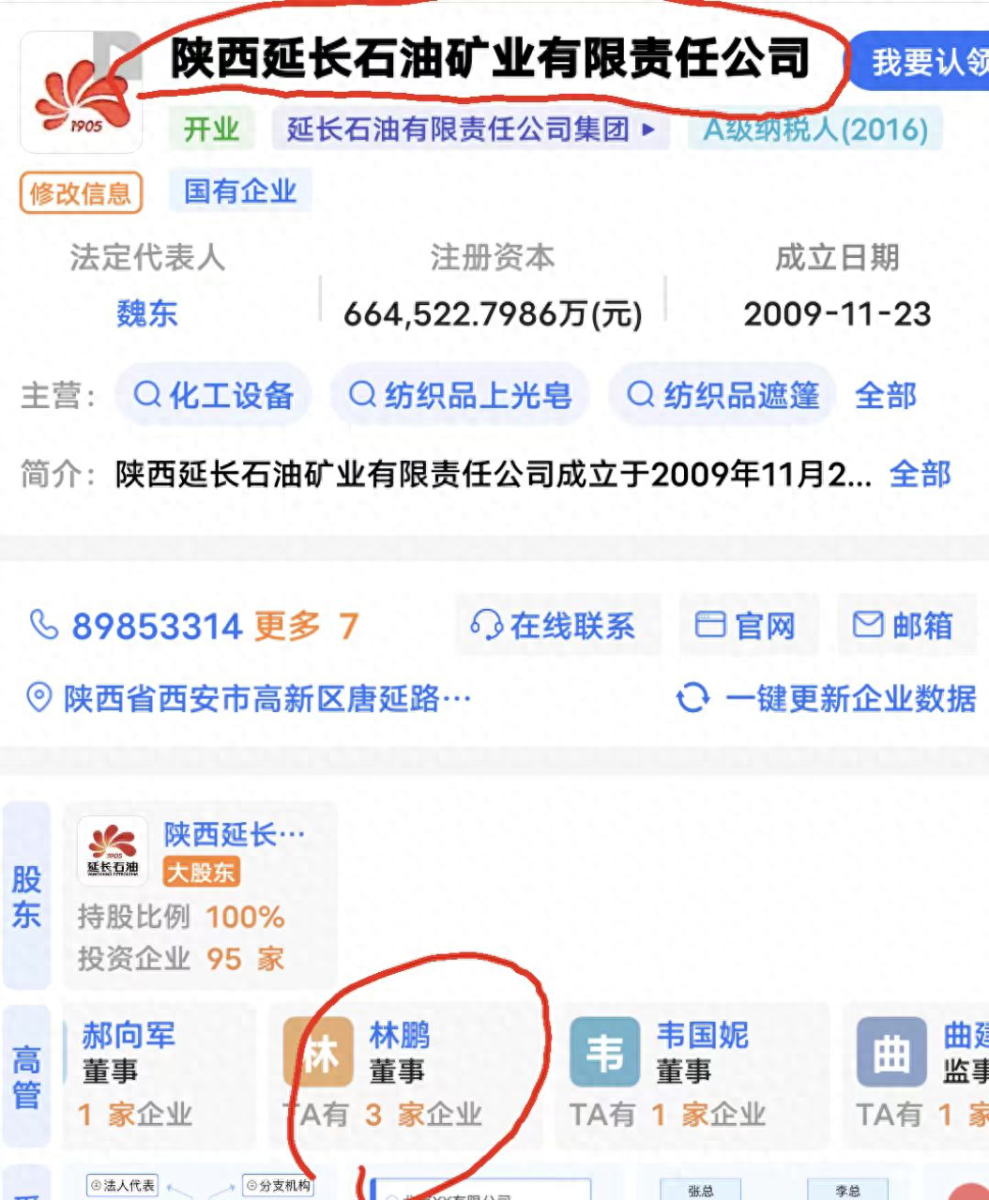Open legal representative 魏东's profile
Screen dimensions: 989x1200
[x=147, y=314]
